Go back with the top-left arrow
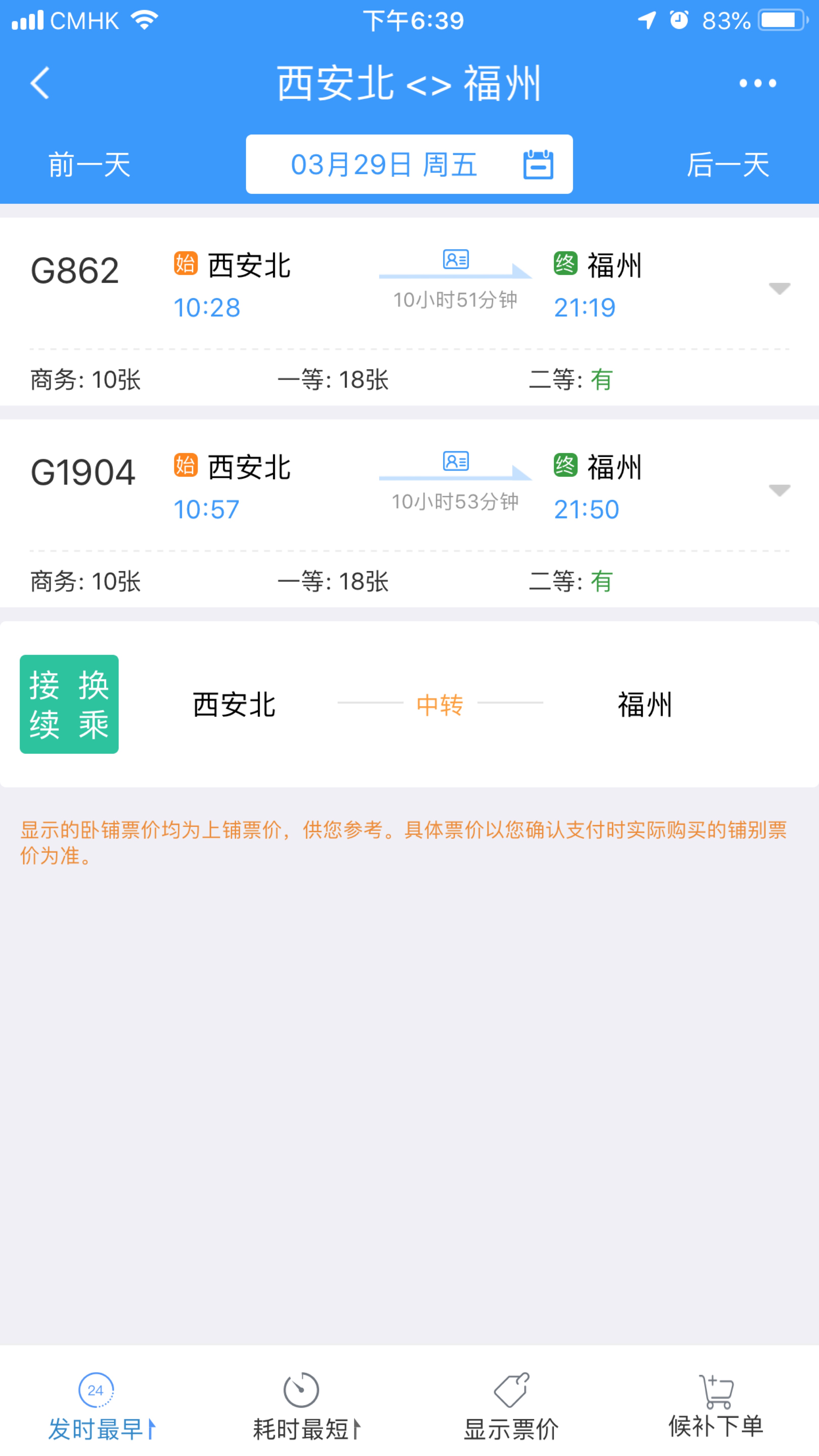 (x=40, y=83)
